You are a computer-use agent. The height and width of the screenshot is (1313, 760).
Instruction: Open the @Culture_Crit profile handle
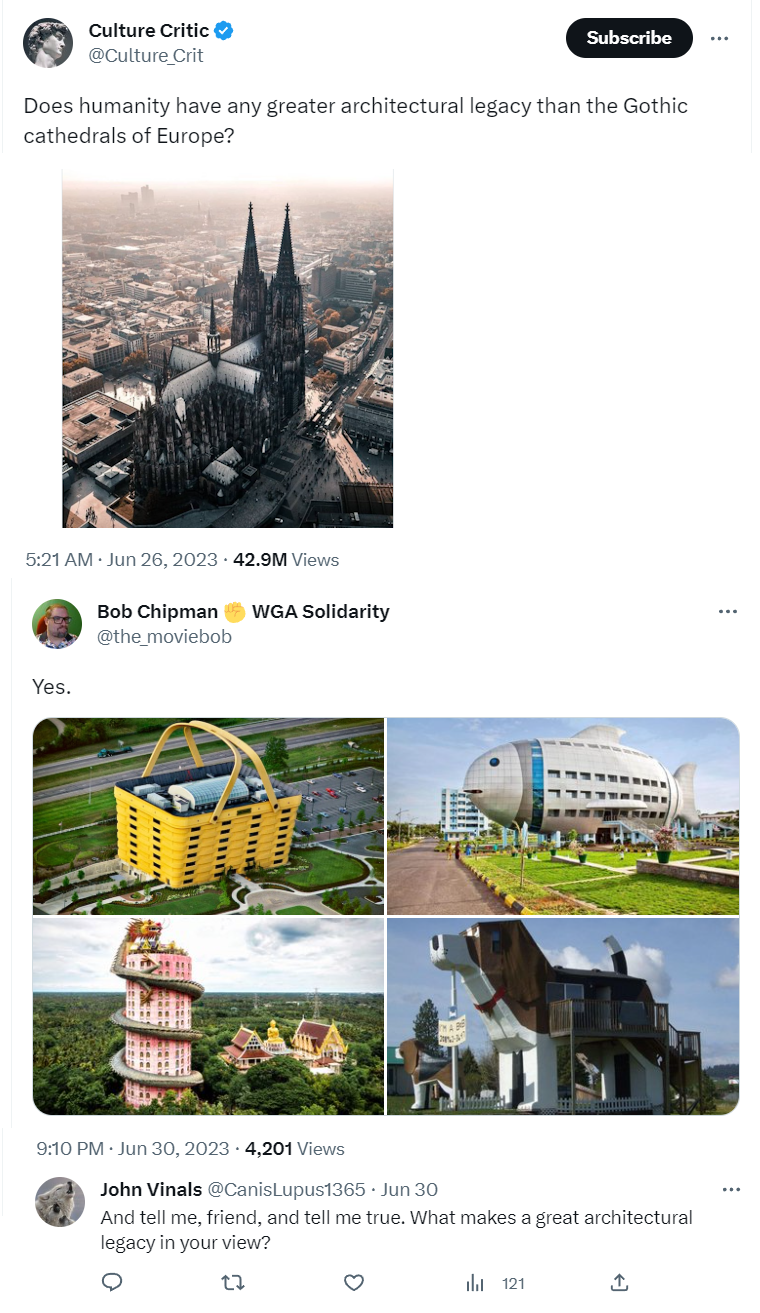point(146,56)
